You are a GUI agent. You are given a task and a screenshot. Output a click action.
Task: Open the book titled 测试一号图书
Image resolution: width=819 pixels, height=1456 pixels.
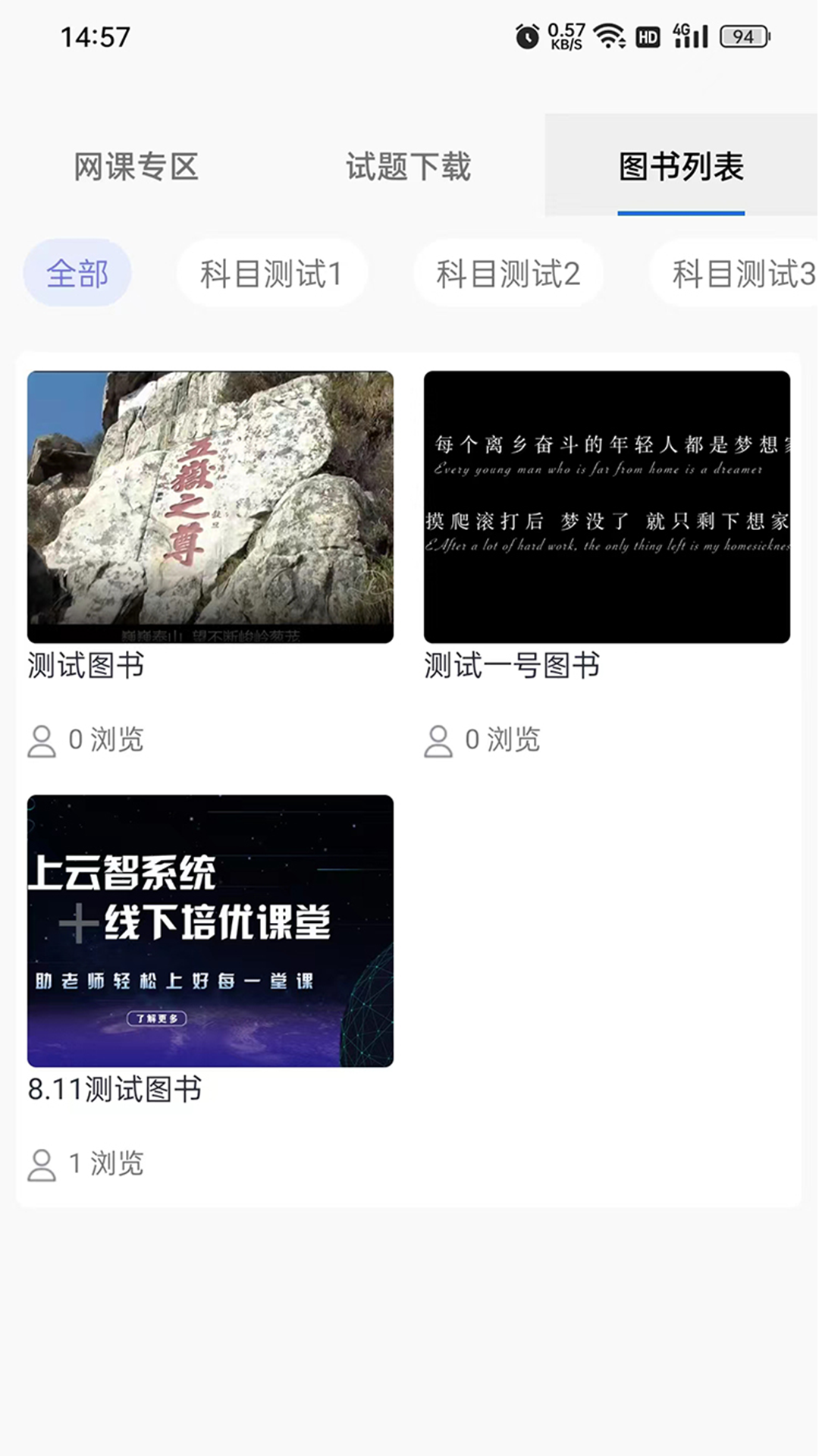tap(511, 668)
